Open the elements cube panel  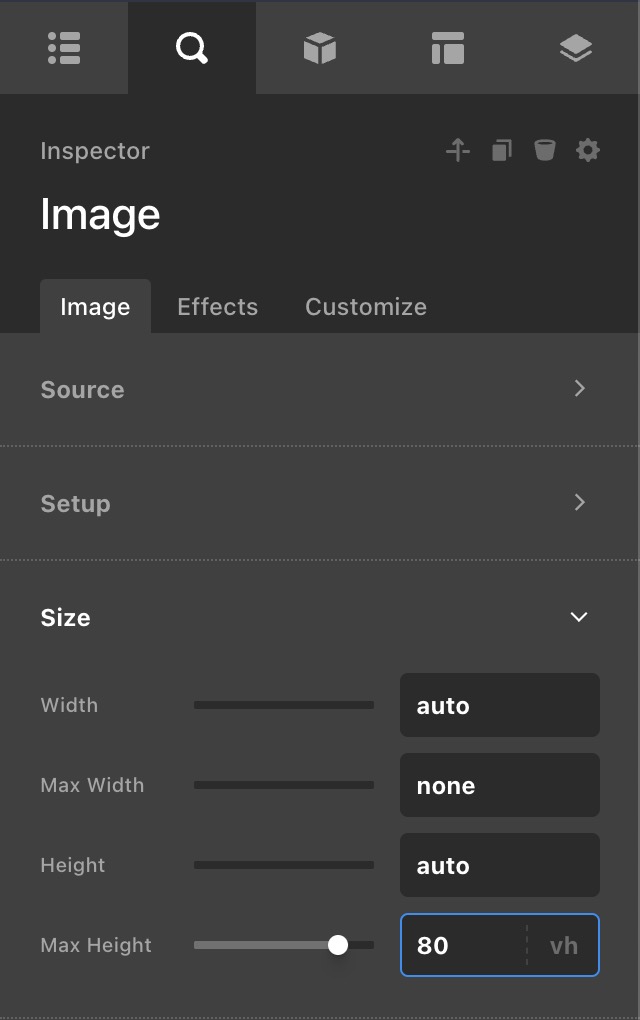click(x=319, y=48)
